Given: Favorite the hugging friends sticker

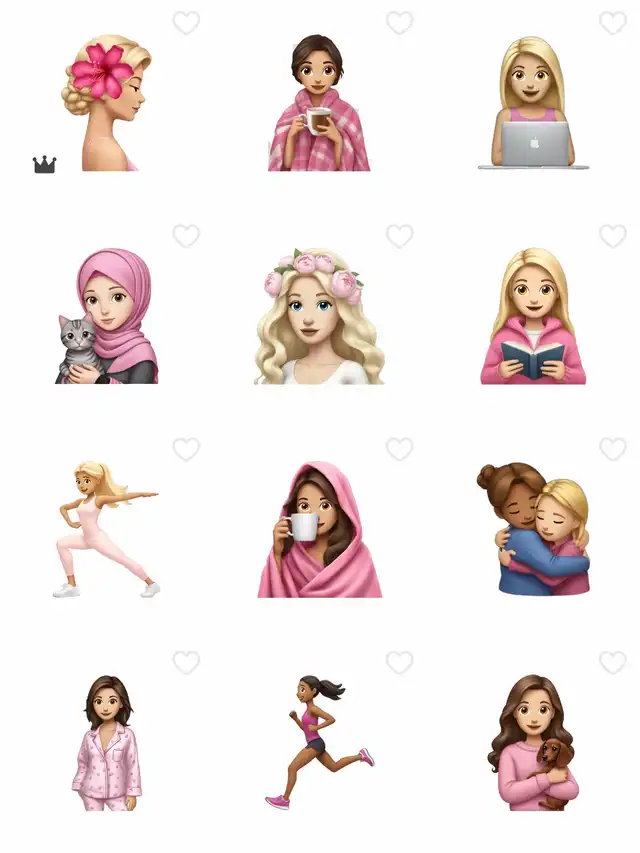Looking at the screenshot, I should pos(613,449).
